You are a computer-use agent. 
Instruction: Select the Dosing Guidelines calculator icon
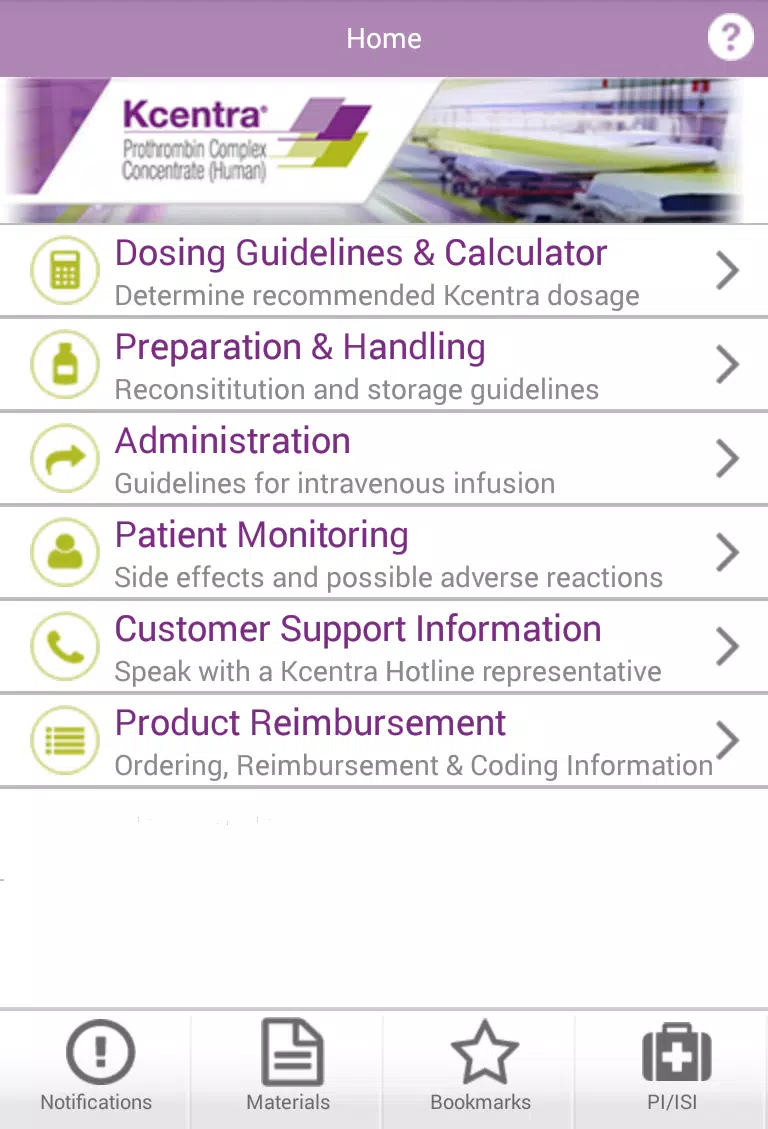[64, 270]
